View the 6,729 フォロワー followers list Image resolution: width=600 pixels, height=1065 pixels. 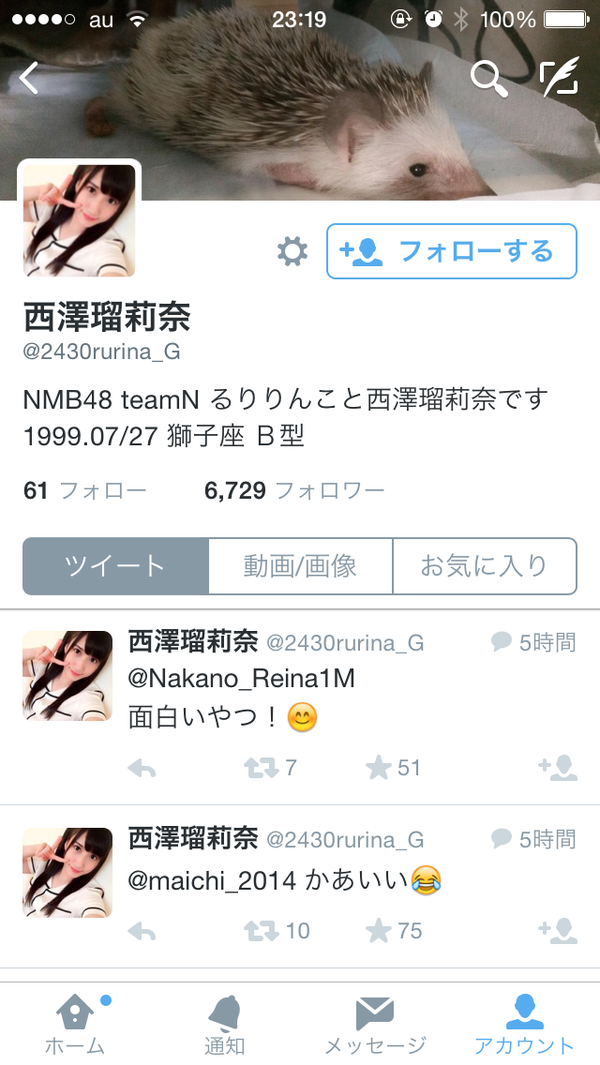pyautogui.click(x=294, y=490)
